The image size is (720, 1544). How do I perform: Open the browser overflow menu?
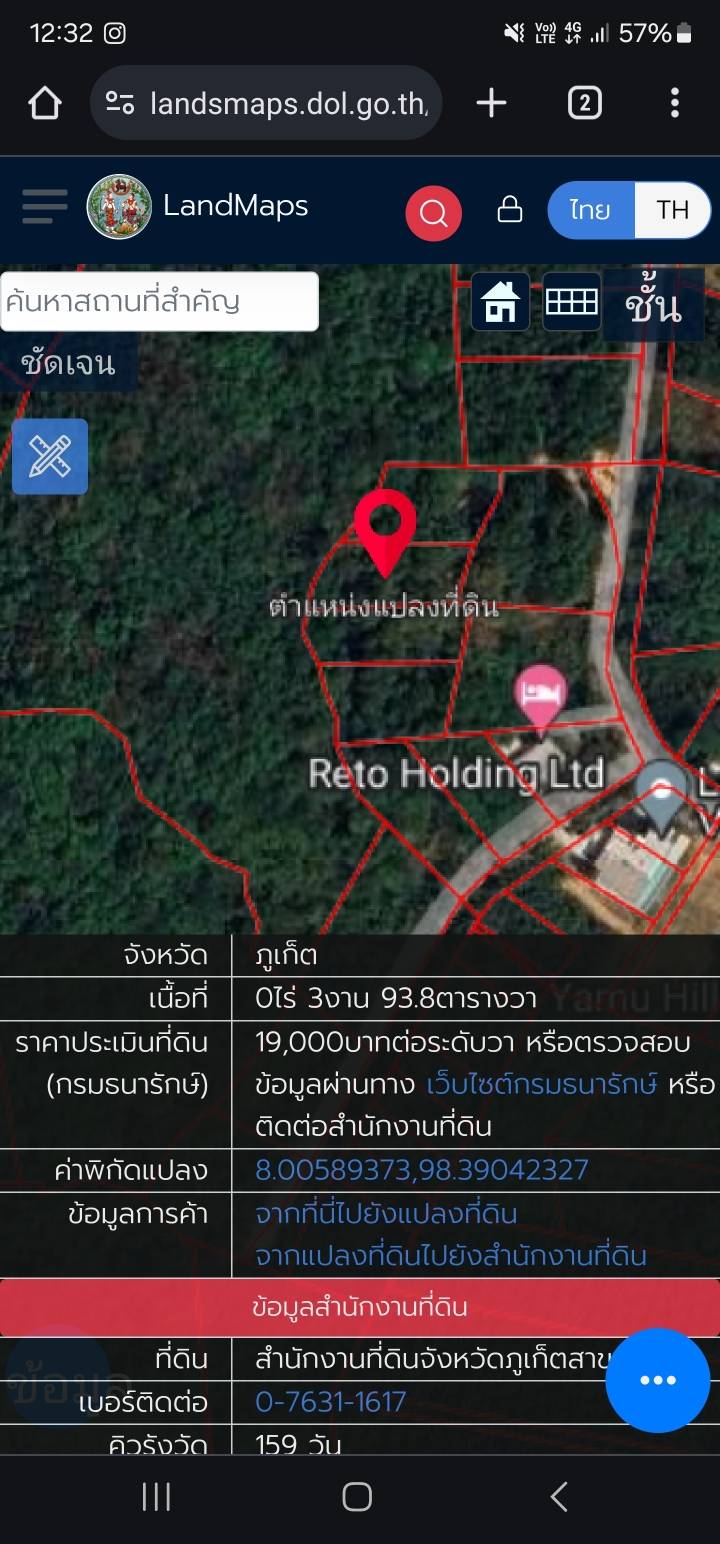coord(675,103)
